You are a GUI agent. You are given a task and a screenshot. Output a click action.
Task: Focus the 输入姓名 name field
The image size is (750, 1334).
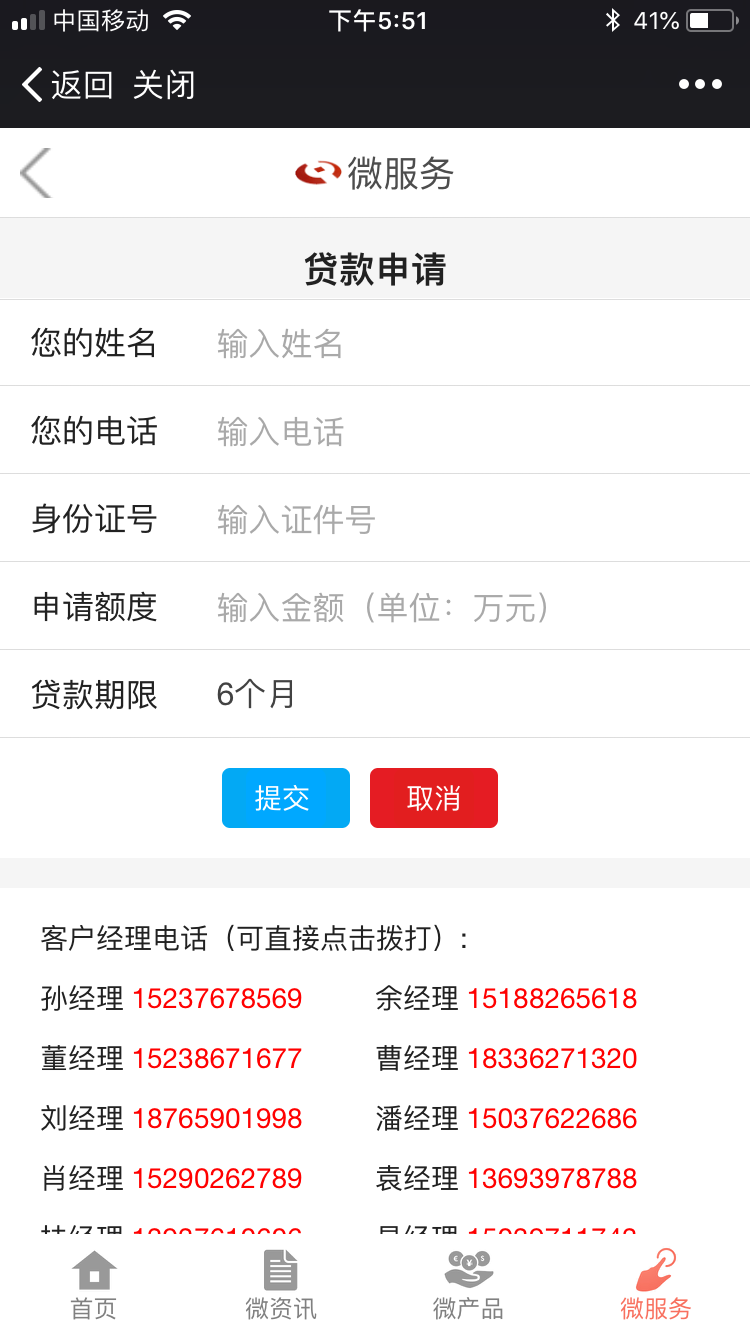[x=450, y=343]
